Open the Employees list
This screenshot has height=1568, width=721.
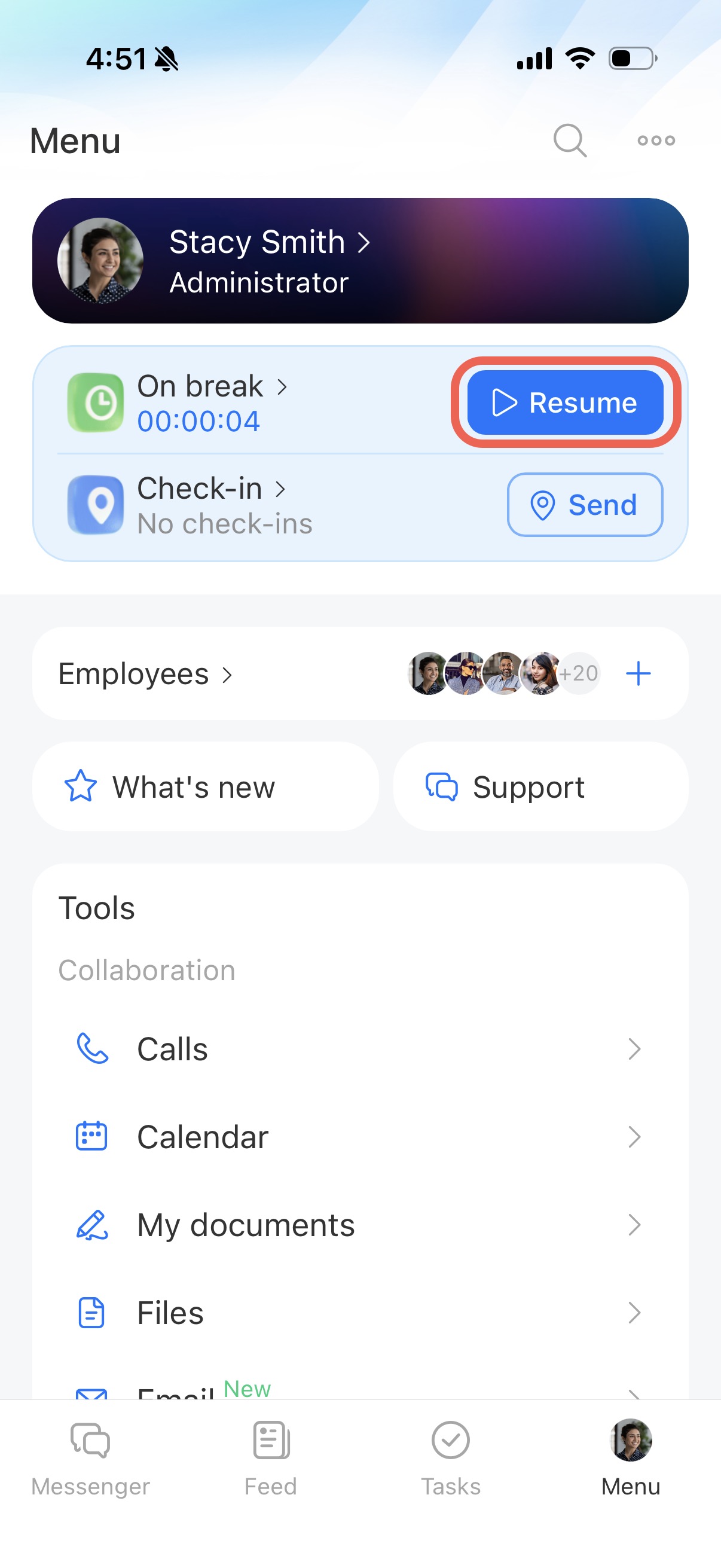coord(145,674)
